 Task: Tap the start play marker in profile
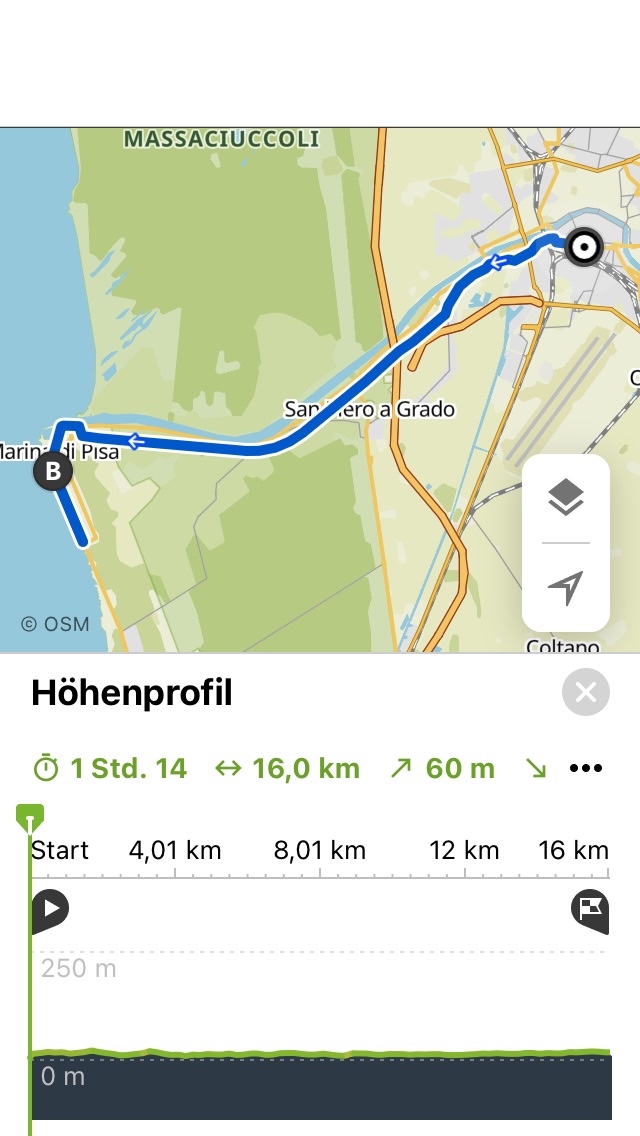click(x=50, y=909)
